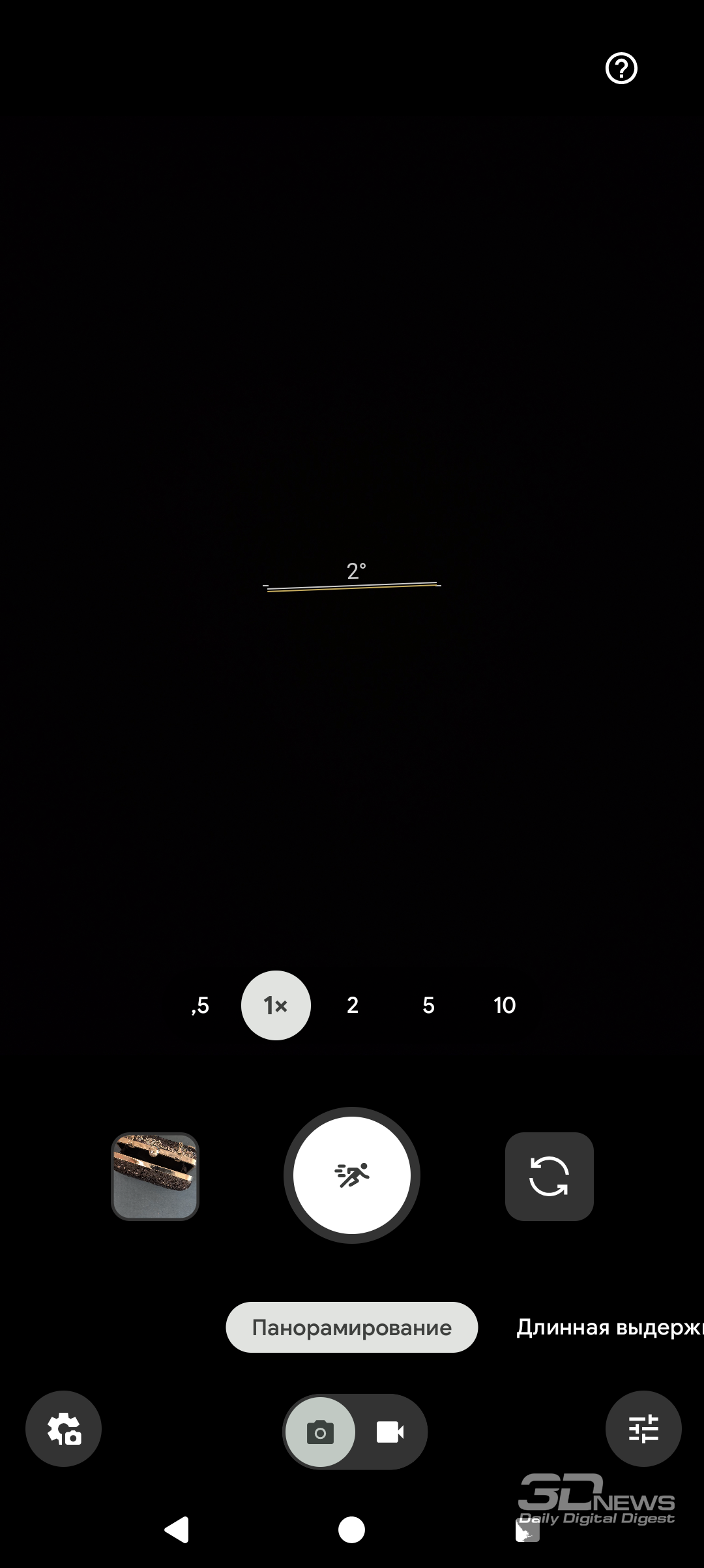The width and height of the screenshot is (704, 1568).
Task: Go back using the system back button
Action: point(177,1530)
